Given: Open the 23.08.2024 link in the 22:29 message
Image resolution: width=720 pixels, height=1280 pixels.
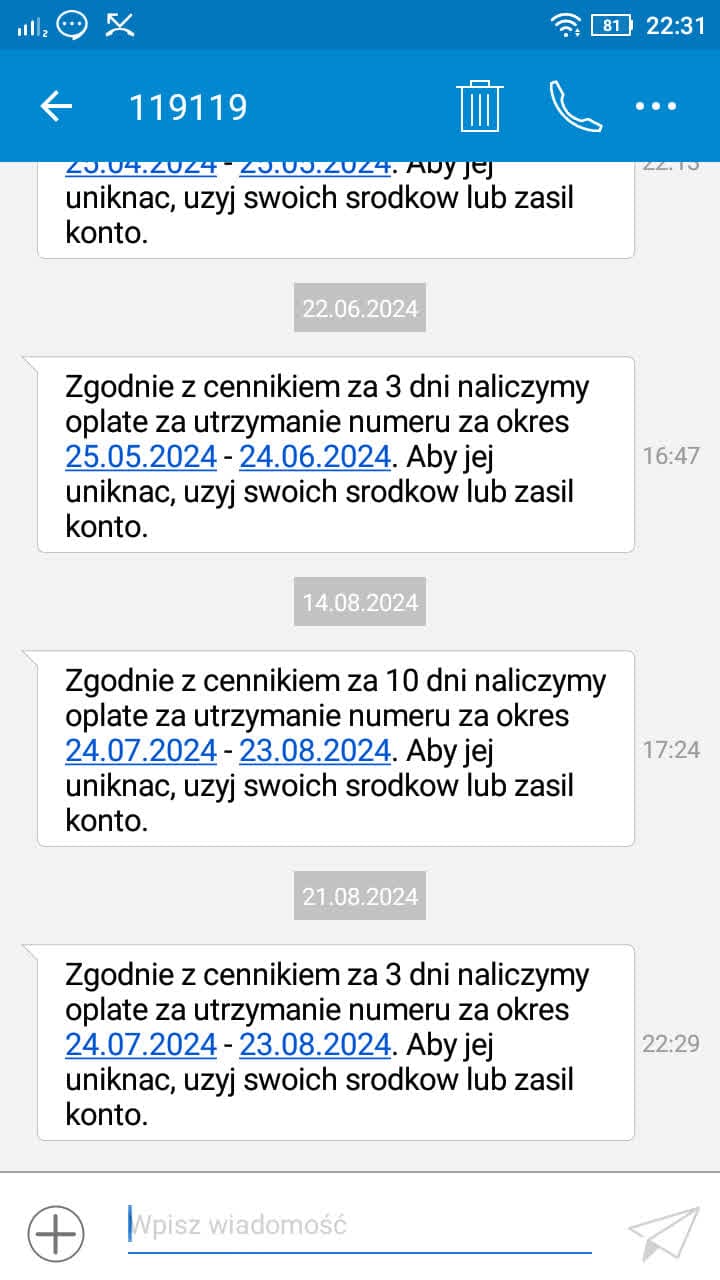Looking at the screenshot, I should click(x=315, y=1045).
